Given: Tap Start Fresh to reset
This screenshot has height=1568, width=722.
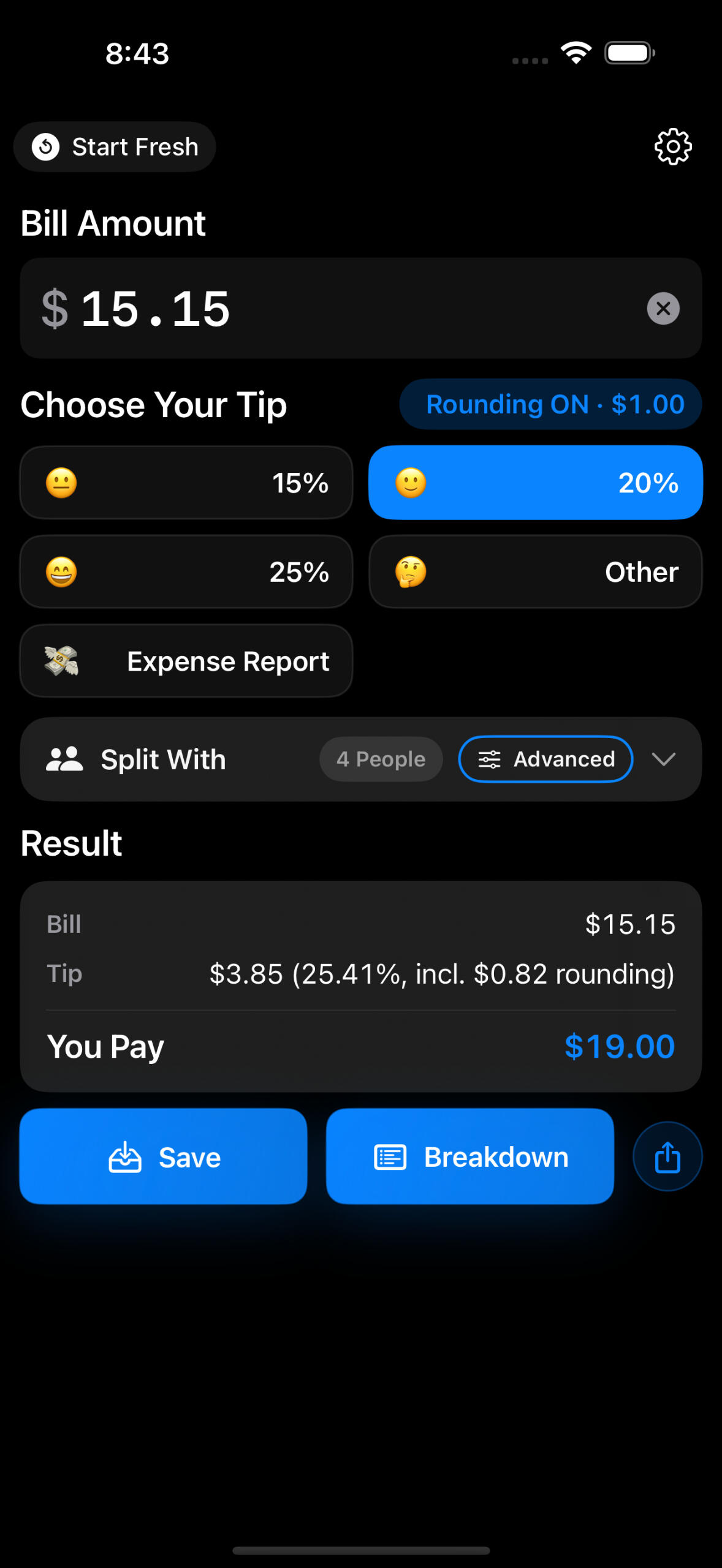Looking at the screenshot, I should click(115, 147).
